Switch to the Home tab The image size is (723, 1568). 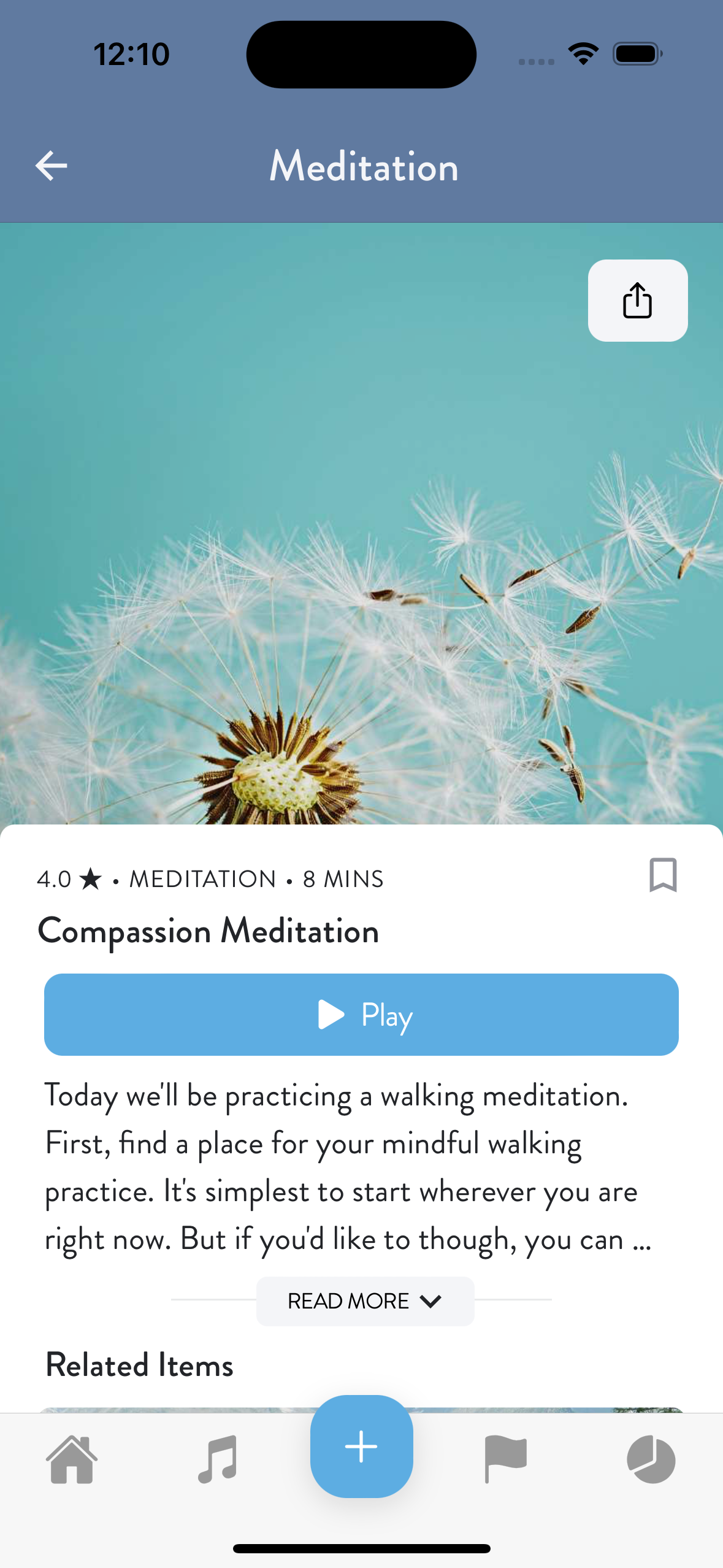72,1460
